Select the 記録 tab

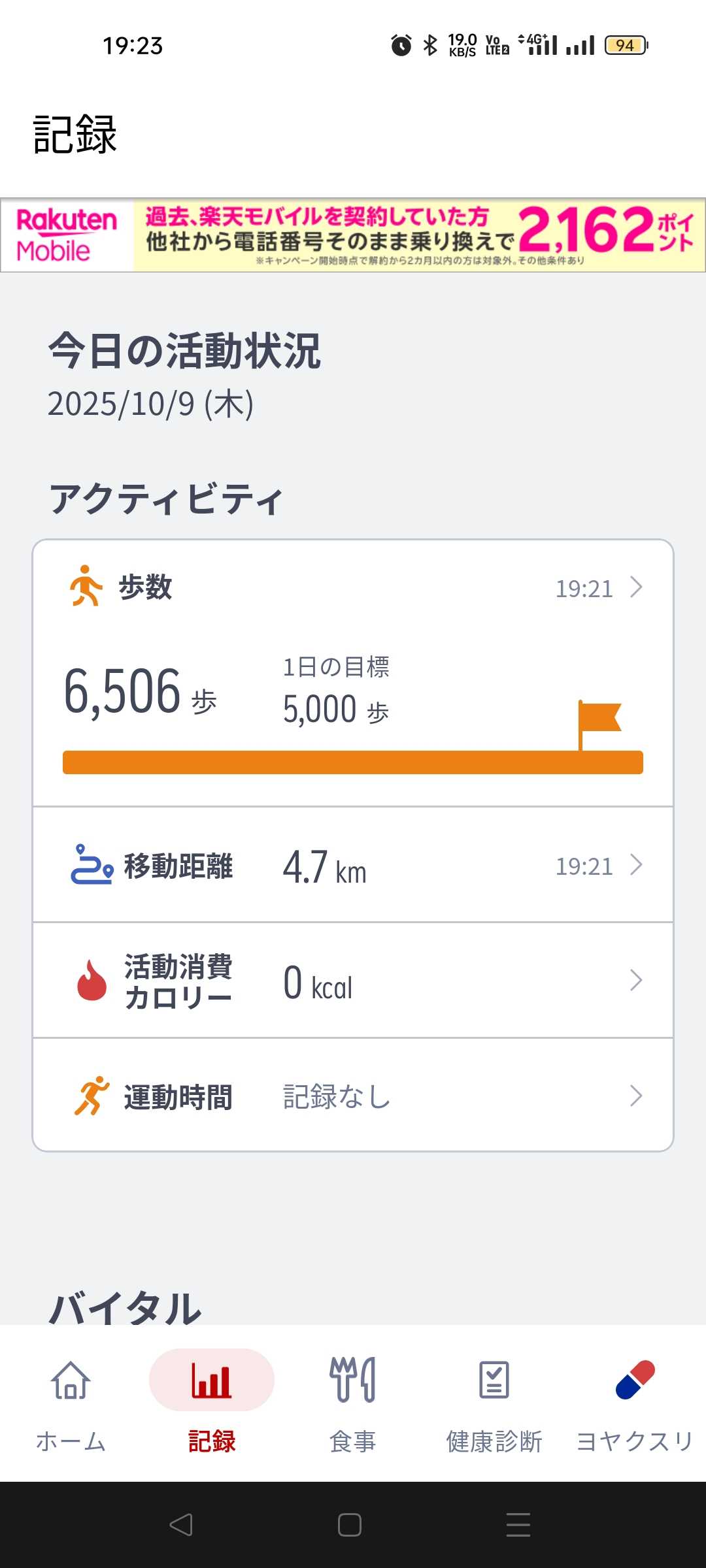coord(212,1403)
